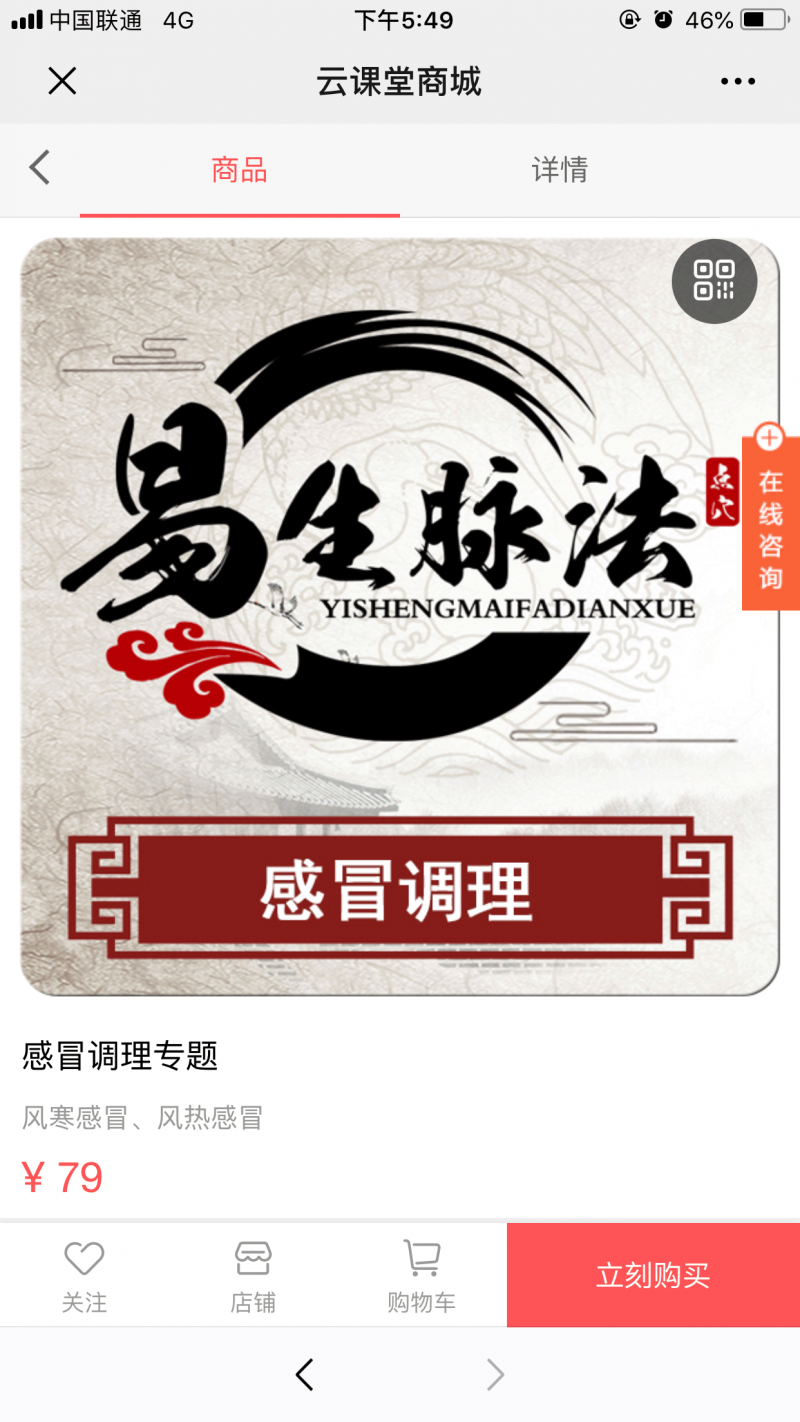This screenshot has width=800, height=1422.
Task: Show the product QR code button
Action: tap(714, 280)
